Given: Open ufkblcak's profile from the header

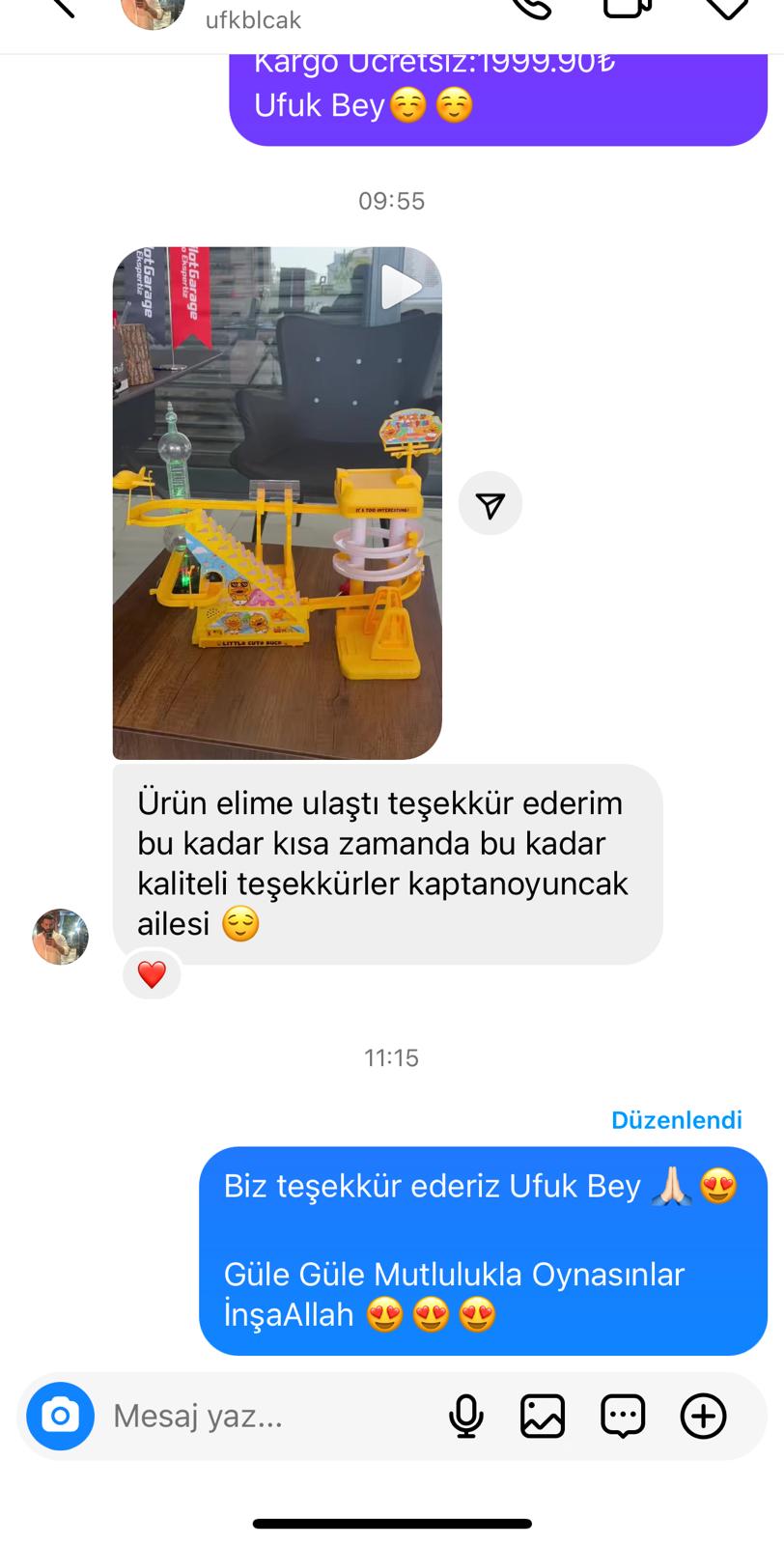Looking at the screenshot, I should pyautogui.click(x=252, y=19).
